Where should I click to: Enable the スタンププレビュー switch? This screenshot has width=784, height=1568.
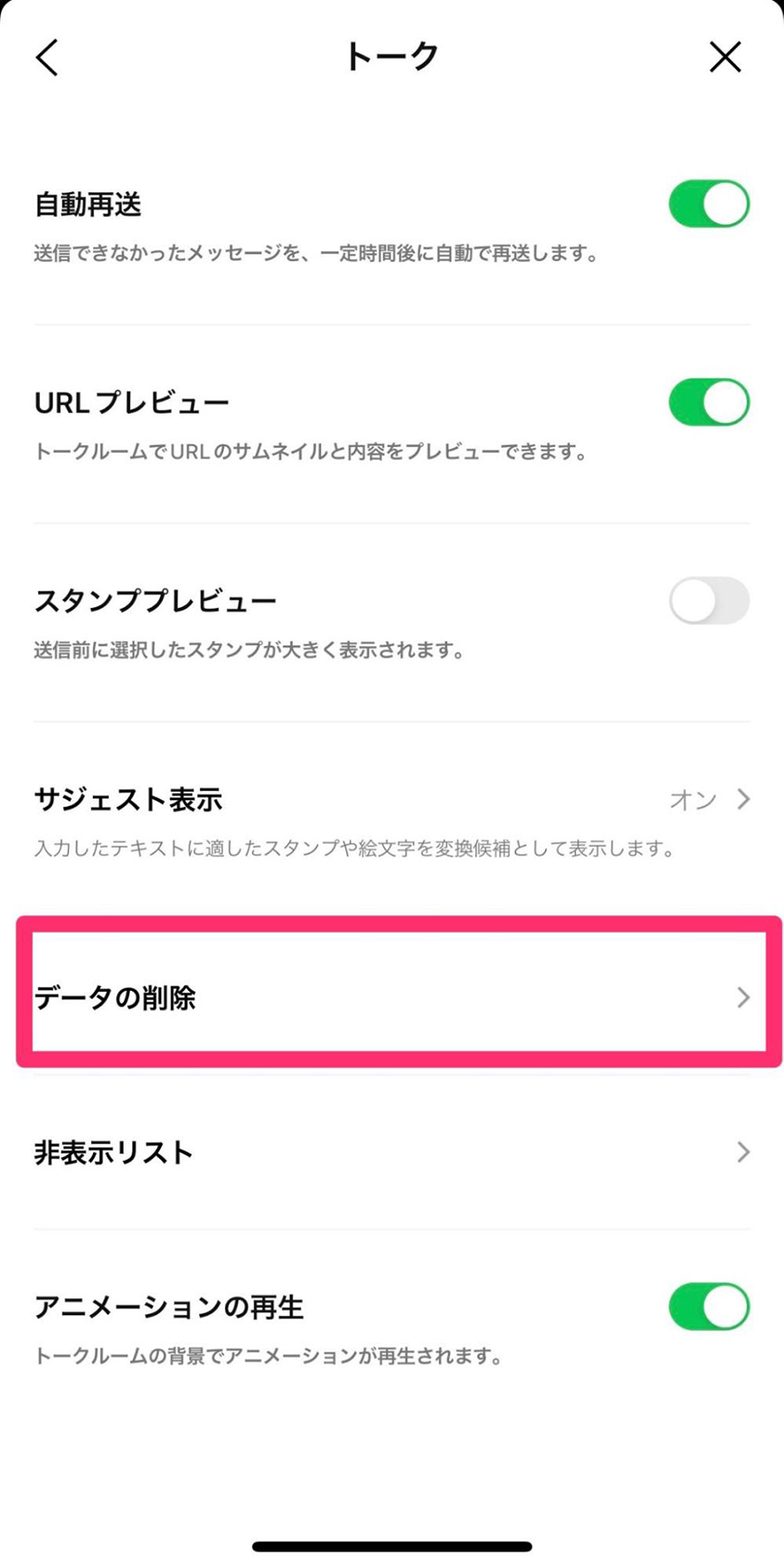tap(709, 600)
